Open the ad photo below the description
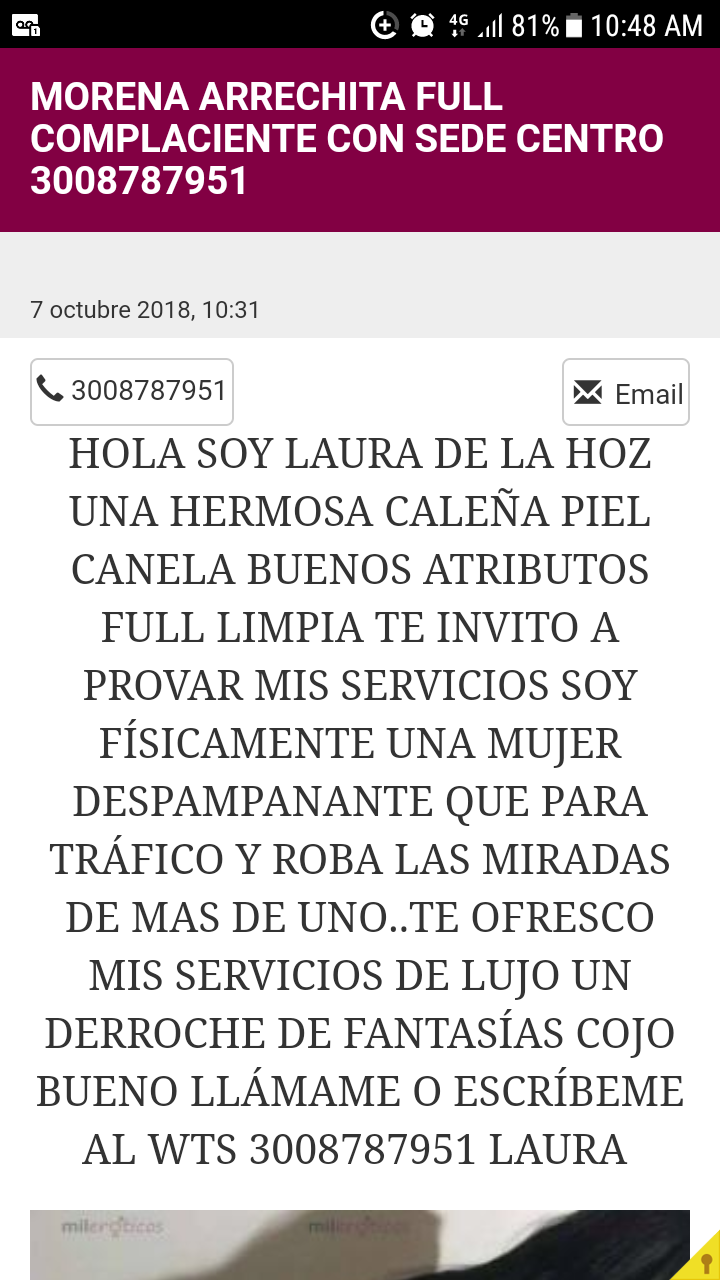 point(350,1245)
